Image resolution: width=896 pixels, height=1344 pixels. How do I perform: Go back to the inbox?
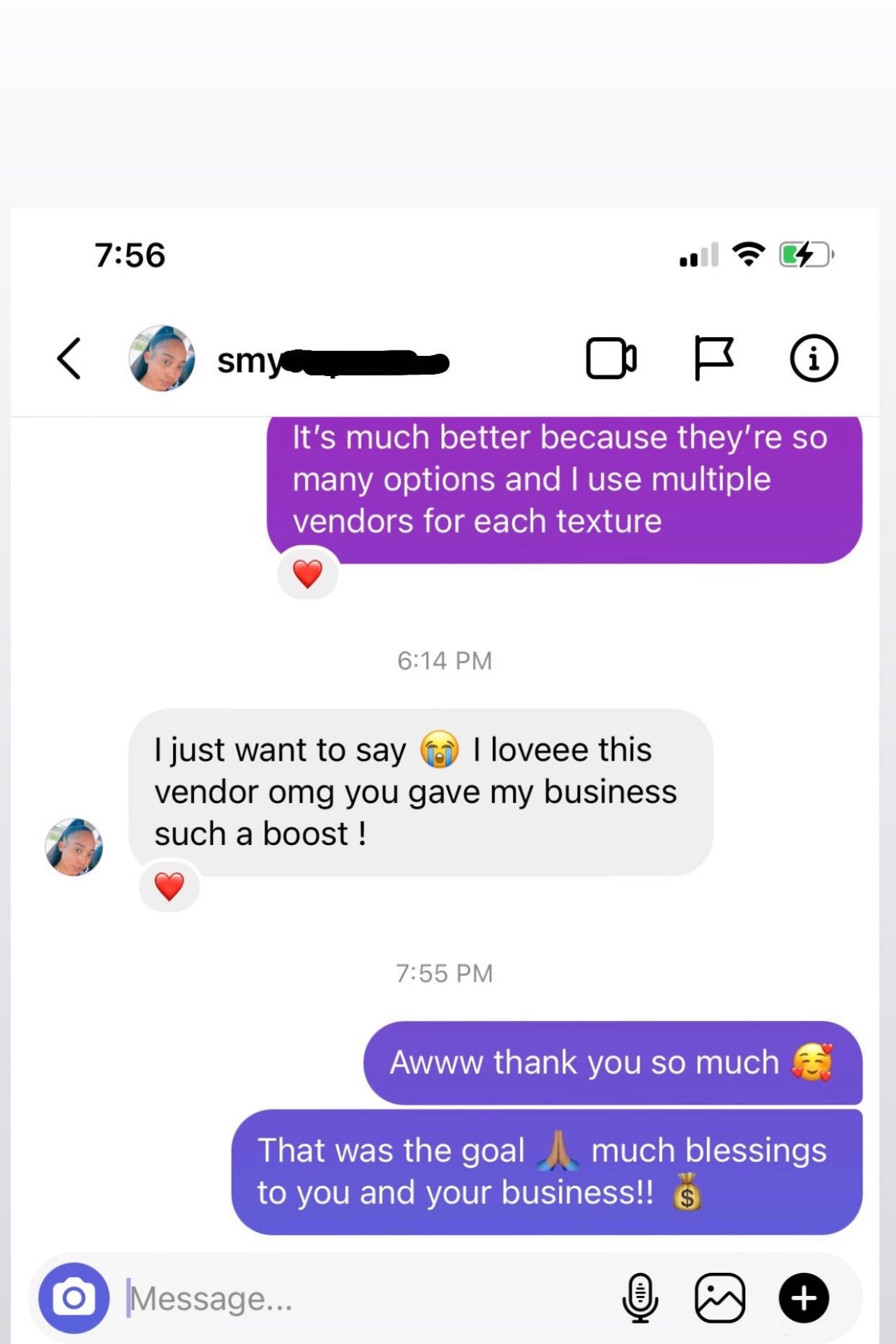click(x=69, y=359)
